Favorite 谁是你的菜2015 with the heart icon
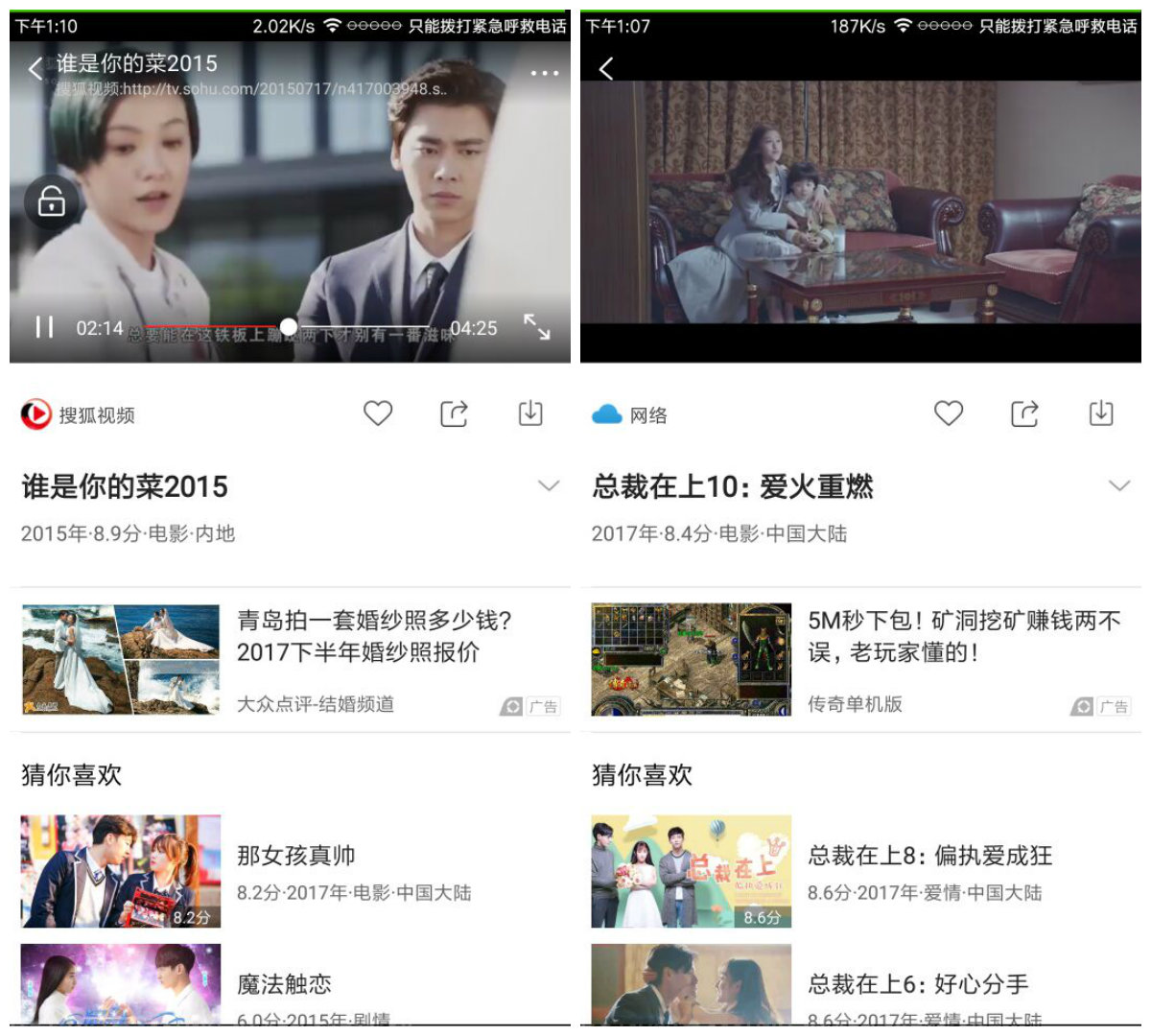1151x1036 pixels. [378, 413]
